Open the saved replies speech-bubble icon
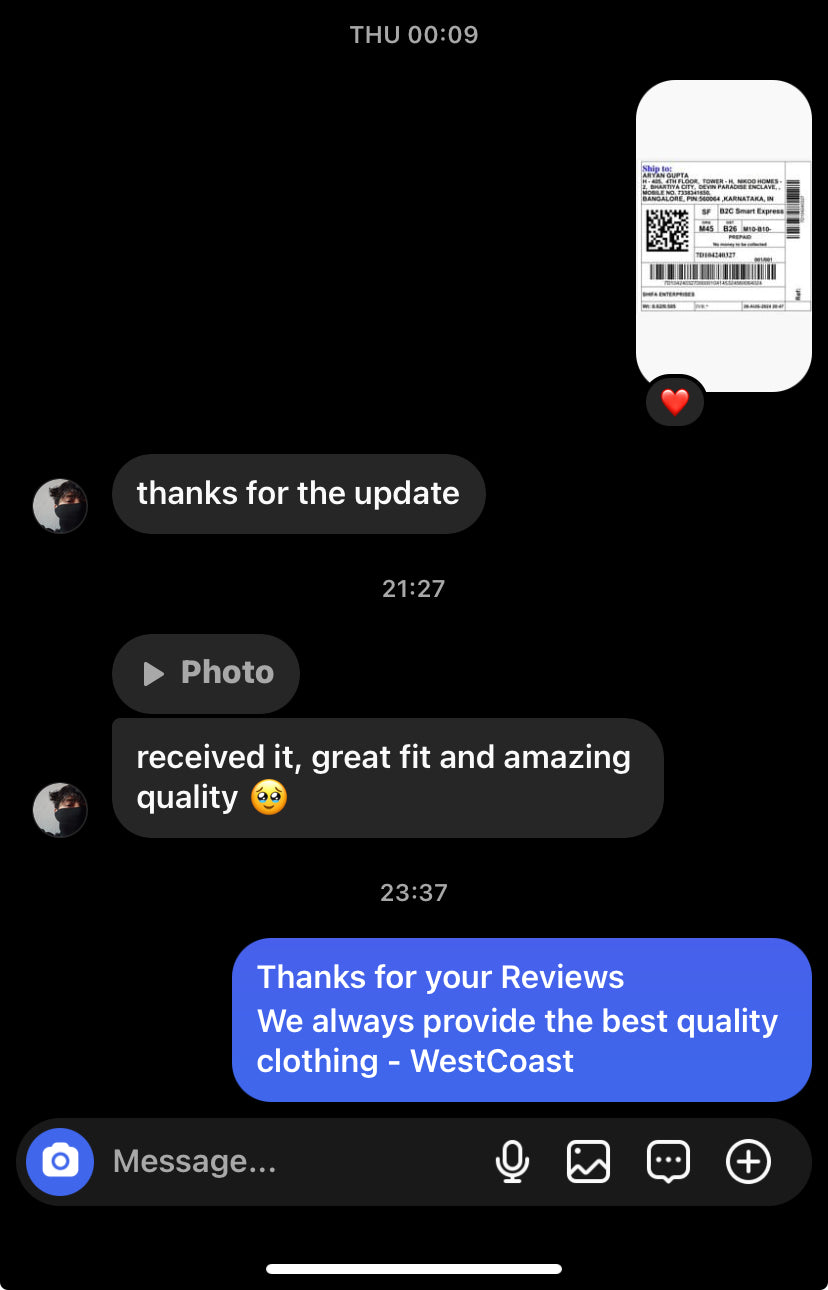Viewport: 828px width, 1290px height. point(668,1161)
